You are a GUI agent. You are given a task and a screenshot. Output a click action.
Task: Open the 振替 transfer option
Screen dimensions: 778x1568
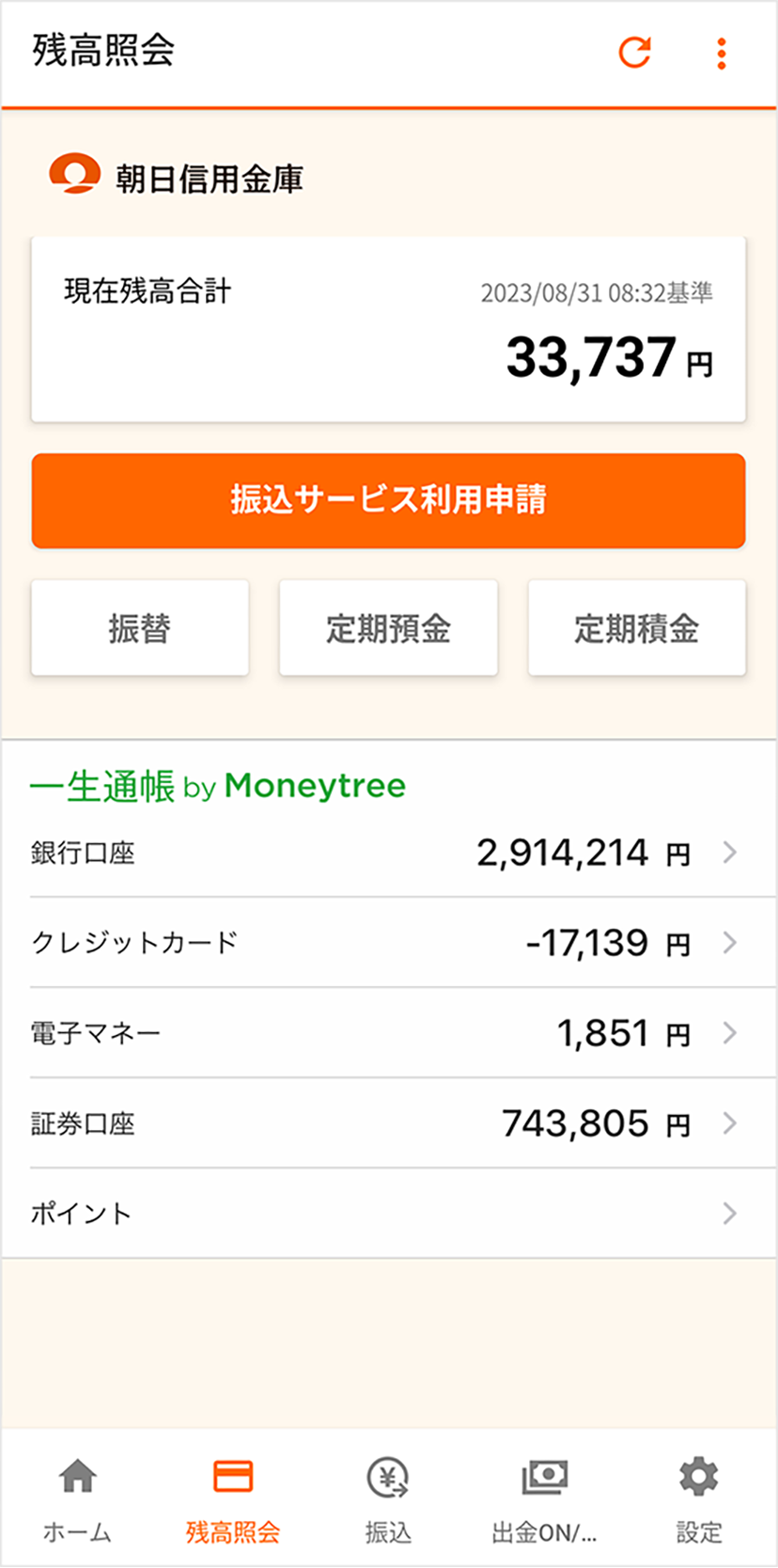pyautogui.click(x=140, y=628)
